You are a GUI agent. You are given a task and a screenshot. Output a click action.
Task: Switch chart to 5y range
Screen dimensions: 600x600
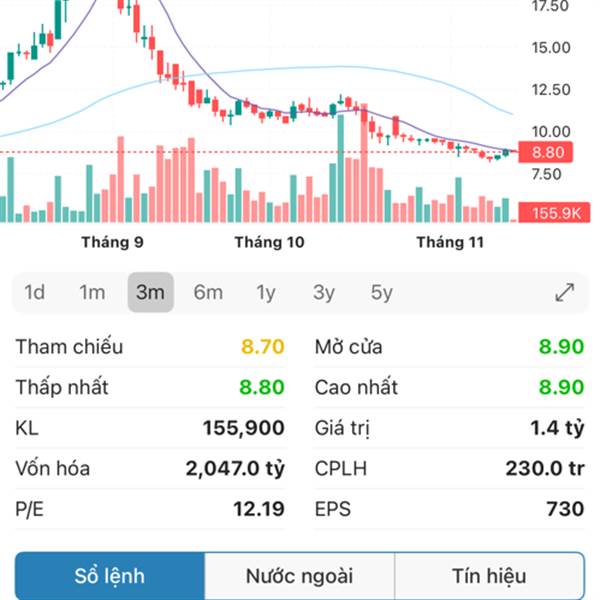(x=381, y=293)
